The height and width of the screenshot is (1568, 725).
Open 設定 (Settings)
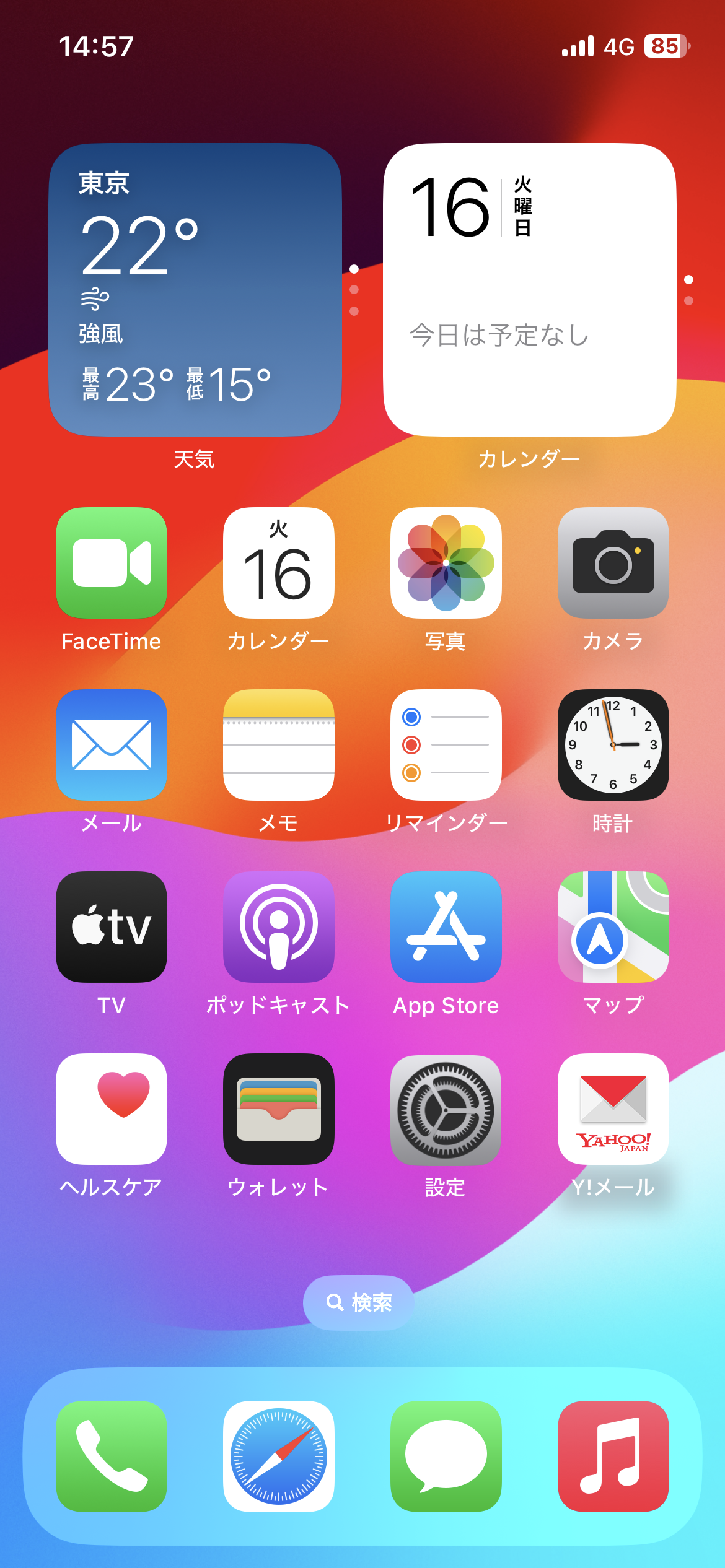446,1109
